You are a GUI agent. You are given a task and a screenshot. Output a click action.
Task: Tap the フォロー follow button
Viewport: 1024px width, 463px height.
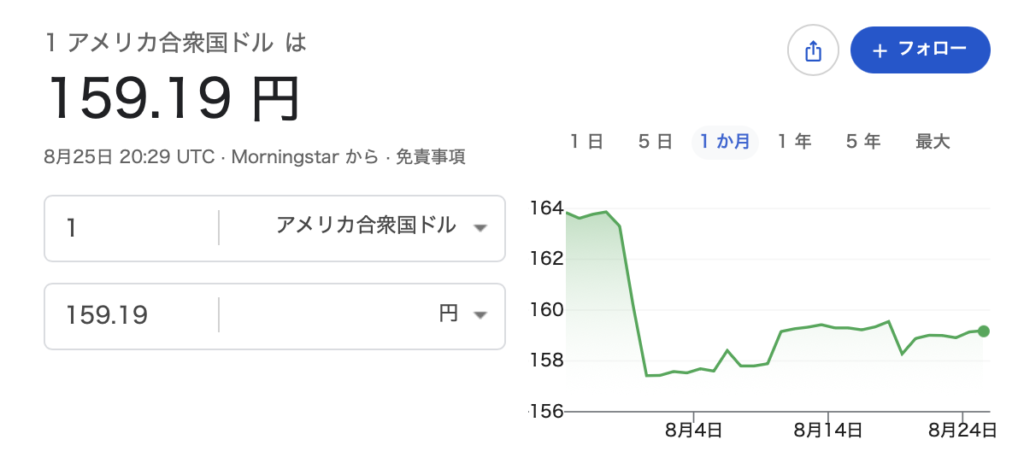920,50
